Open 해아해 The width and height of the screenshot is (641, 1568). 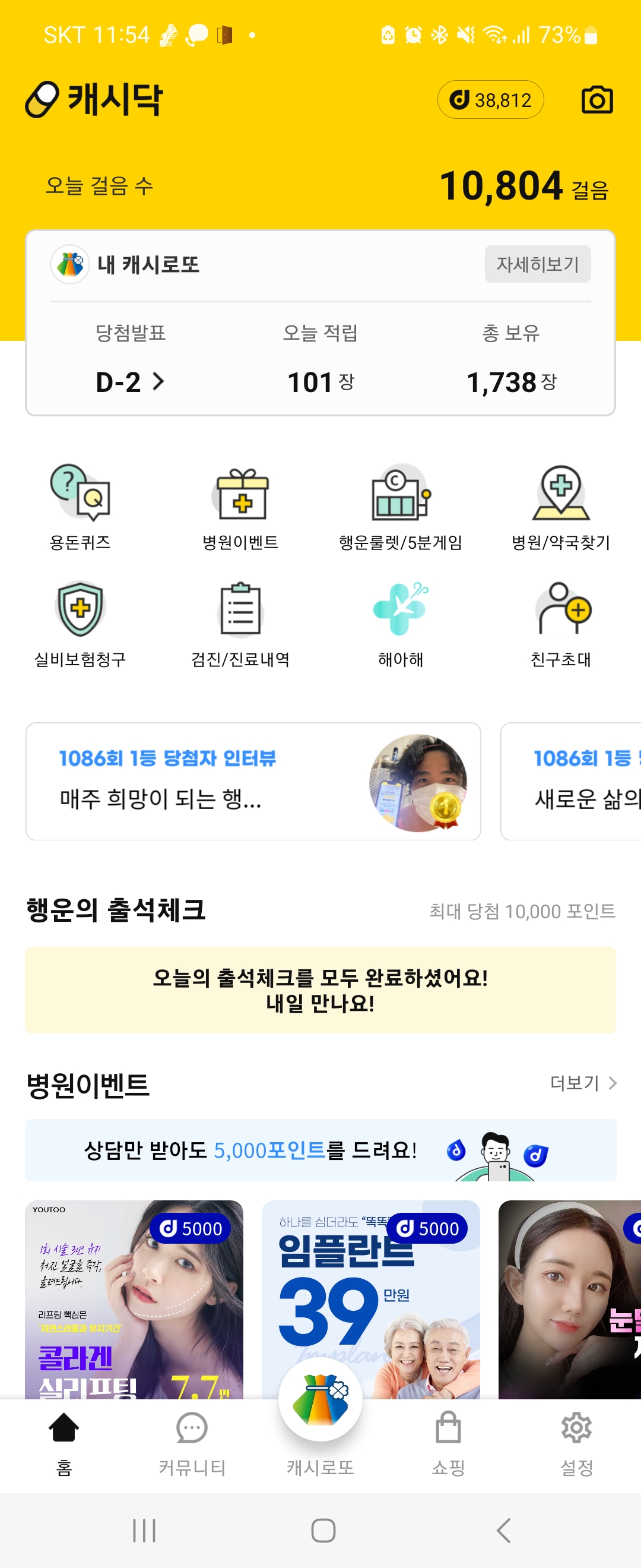pos(400,623)
